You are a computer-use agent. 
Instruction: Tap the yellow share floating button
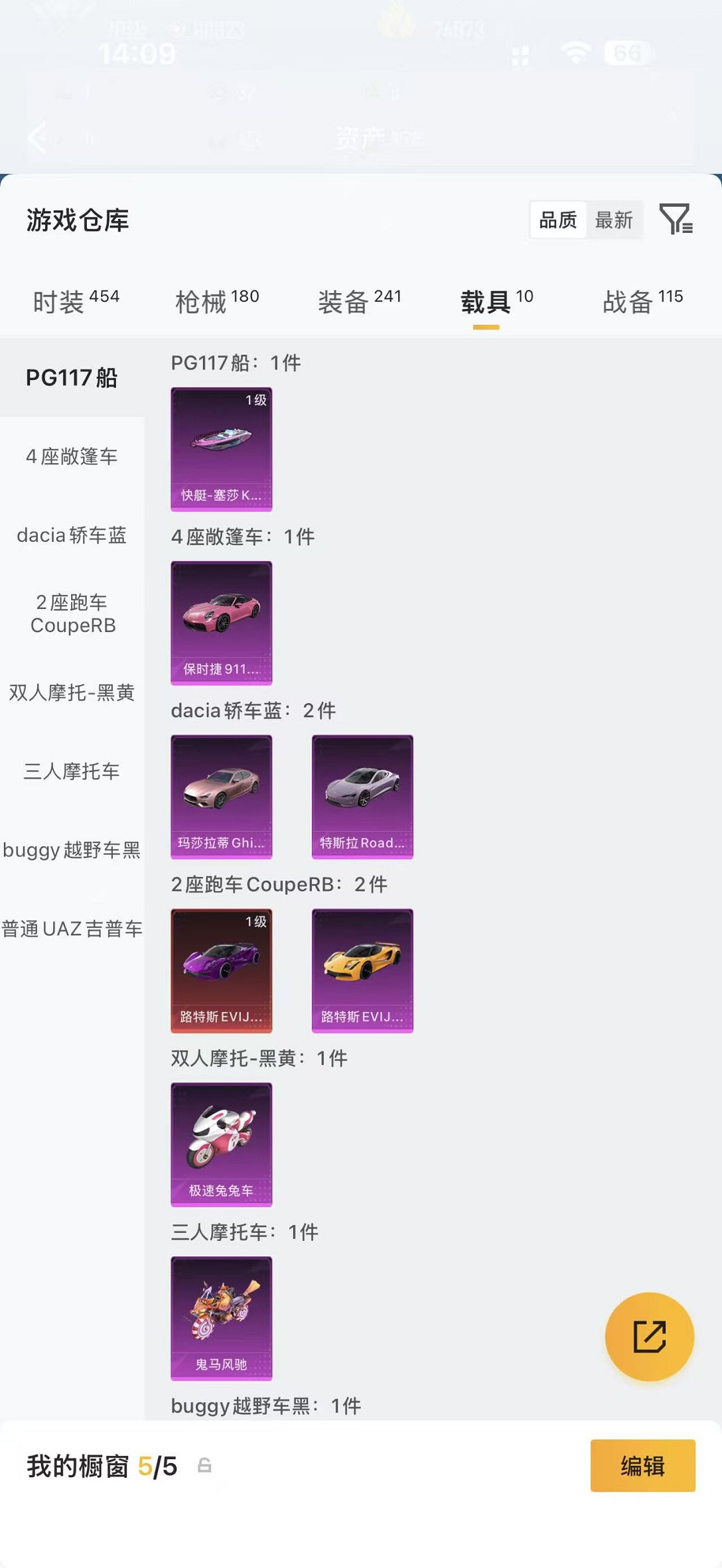coord(649,1337)
